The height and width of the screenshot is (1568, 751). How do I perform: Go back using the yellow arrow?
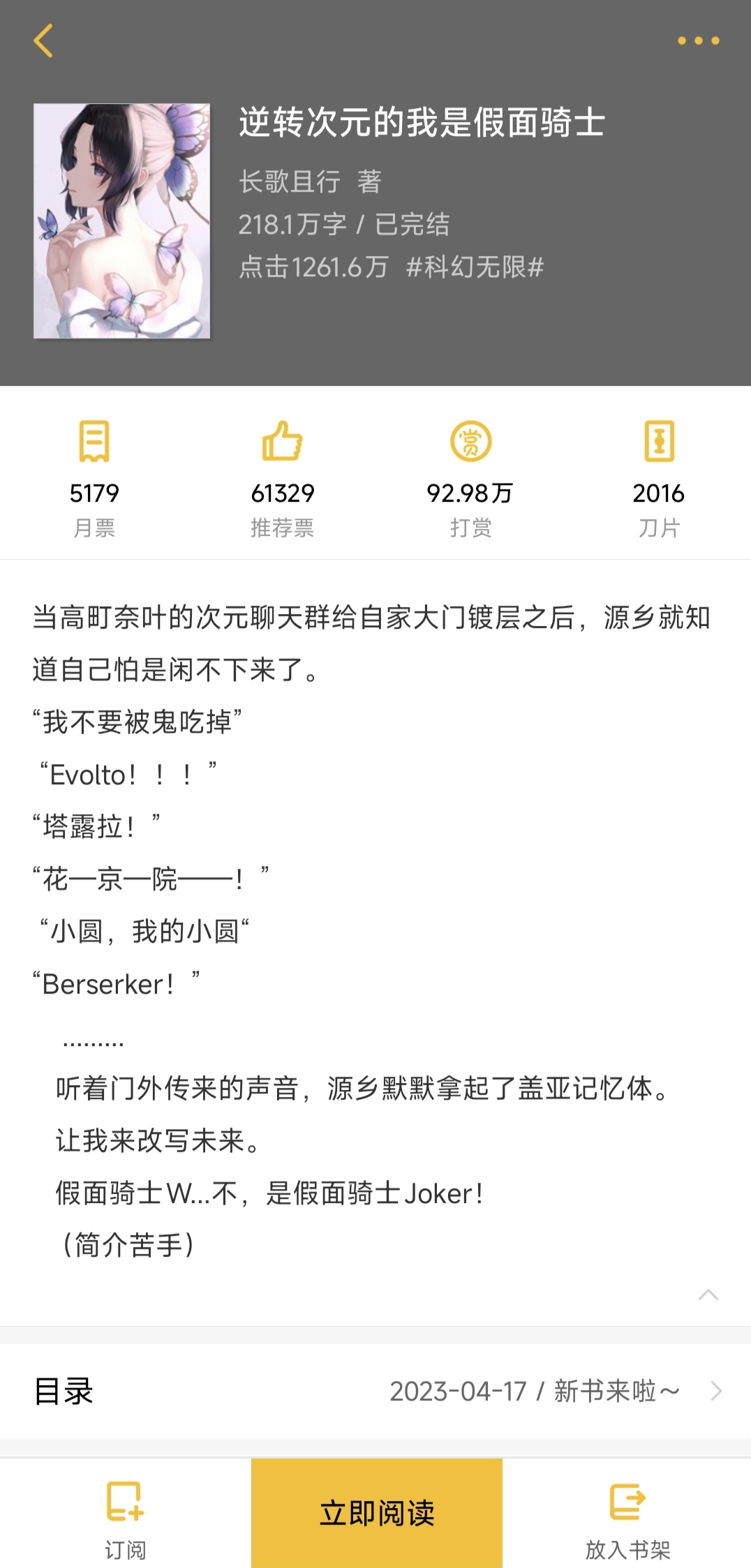click(x=43, y=40)
